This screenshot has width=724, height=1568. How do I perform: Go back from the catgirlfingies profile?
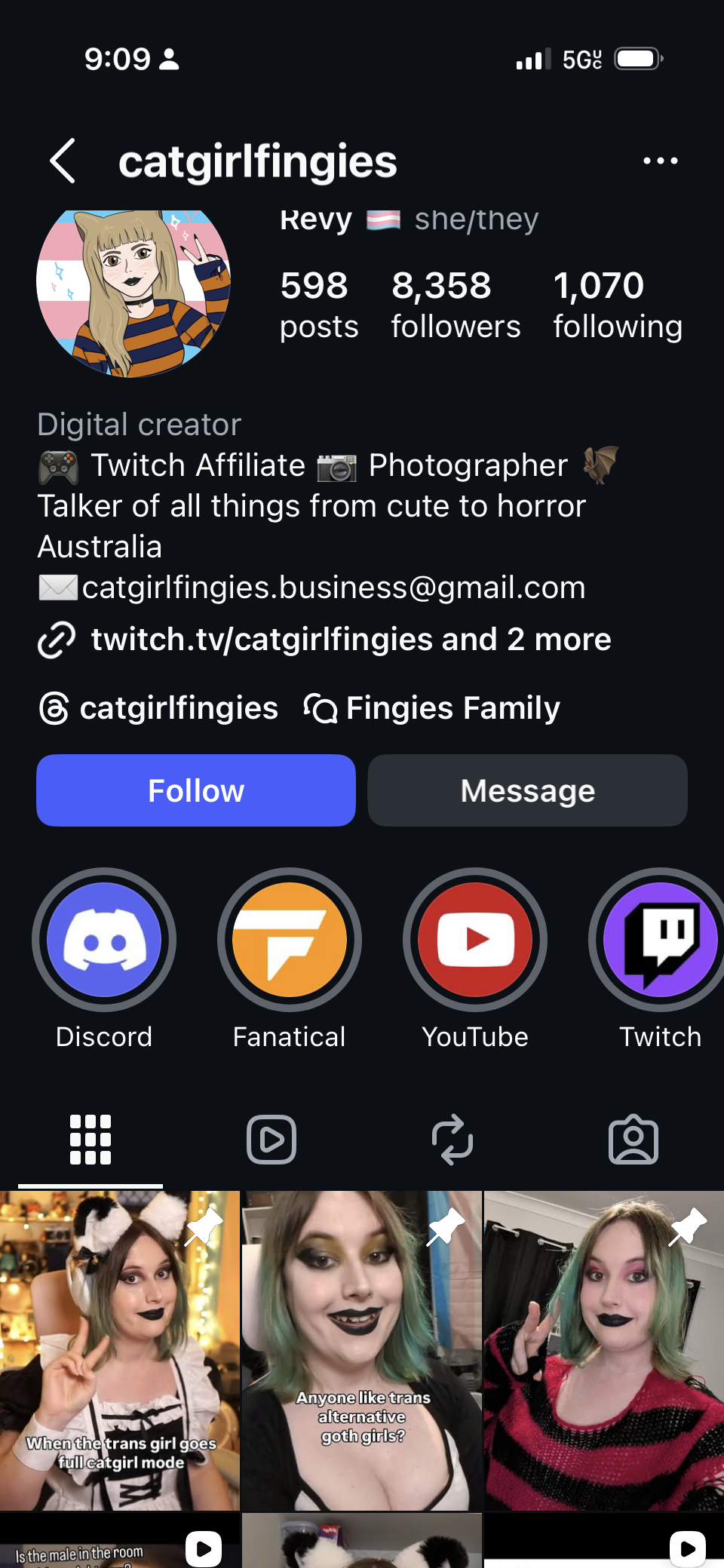tap(63, 161)
